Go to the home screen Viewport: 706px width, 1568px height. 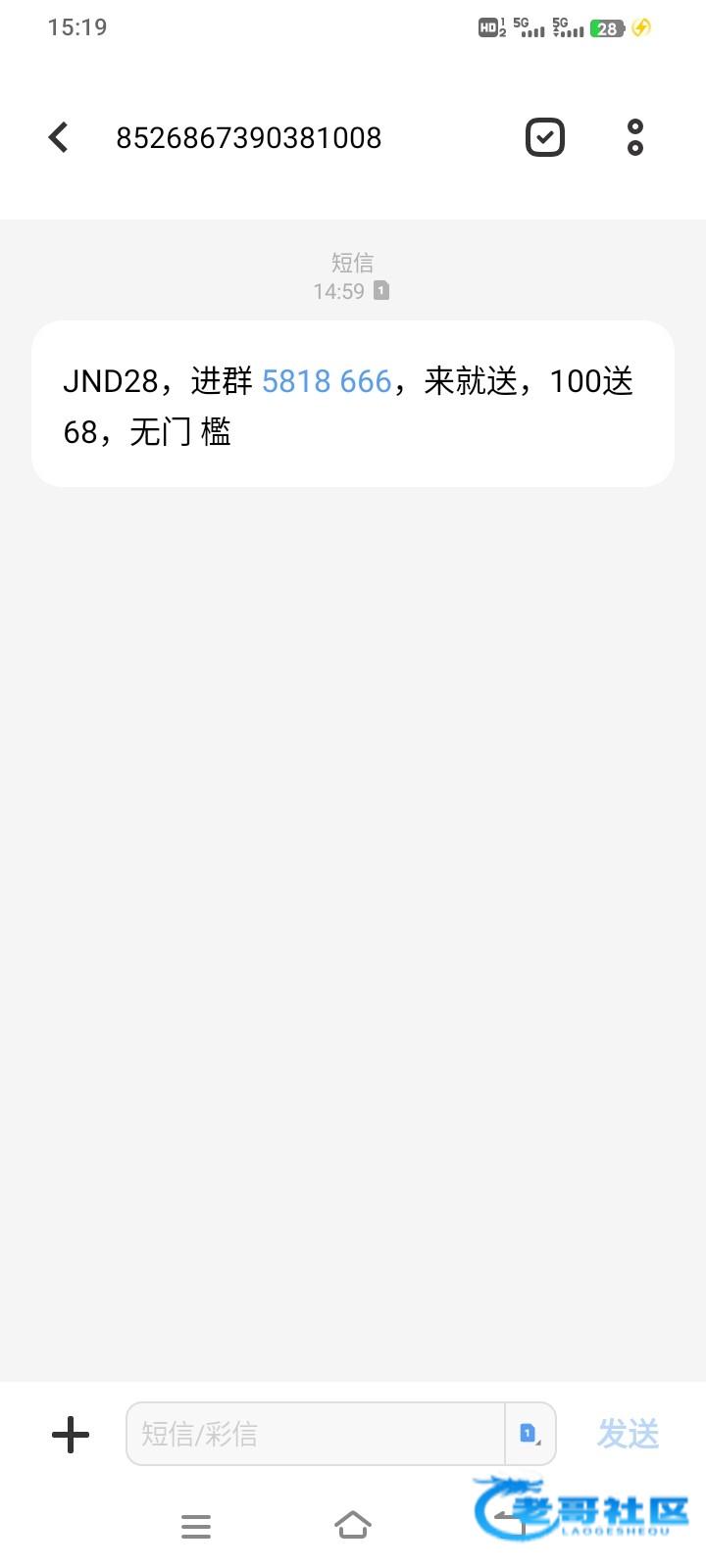point(353,1525)
